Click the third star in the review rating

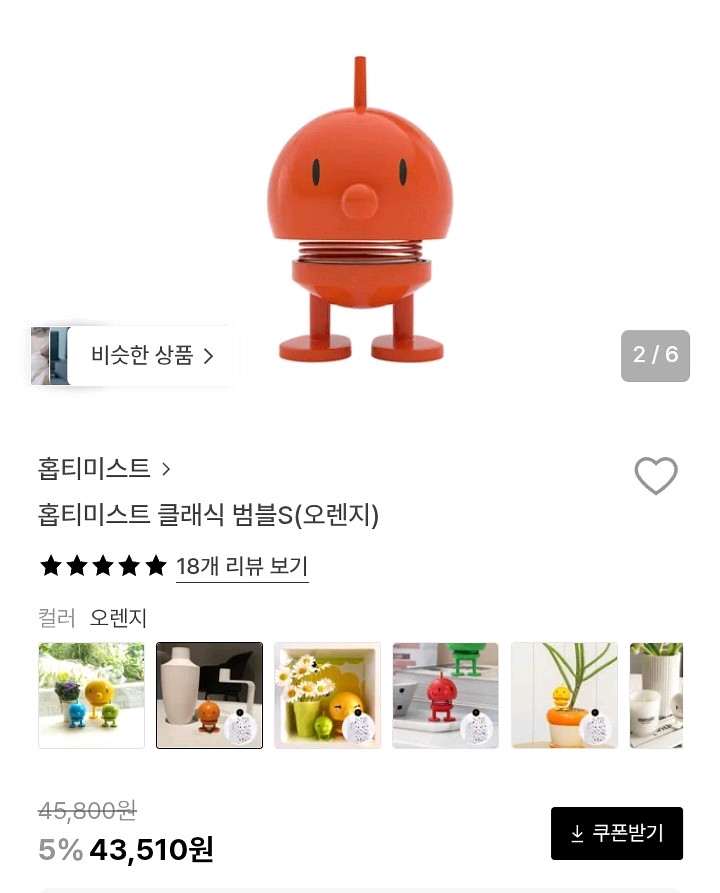102,566
